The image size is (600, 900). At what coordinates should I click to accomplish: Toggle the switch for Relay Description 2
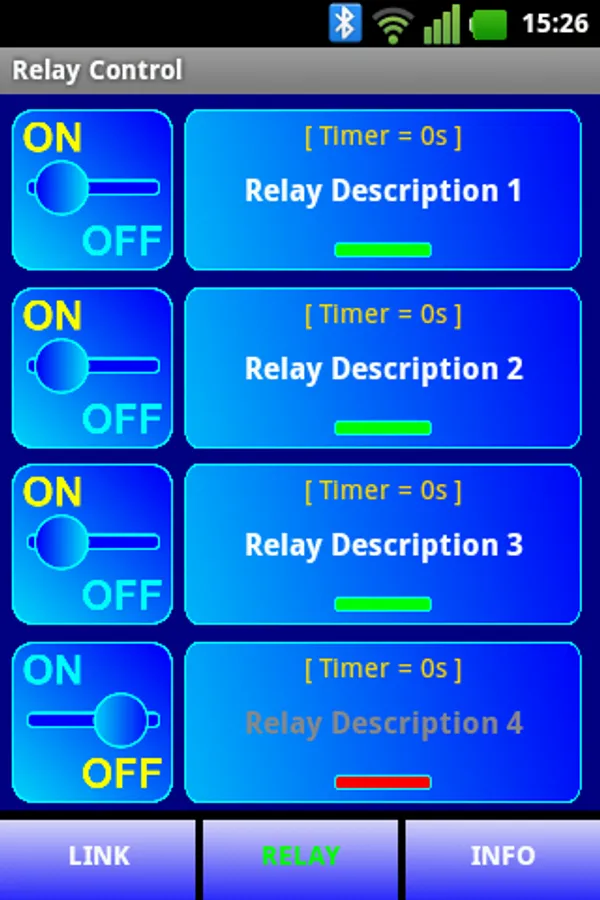point(92,367)
